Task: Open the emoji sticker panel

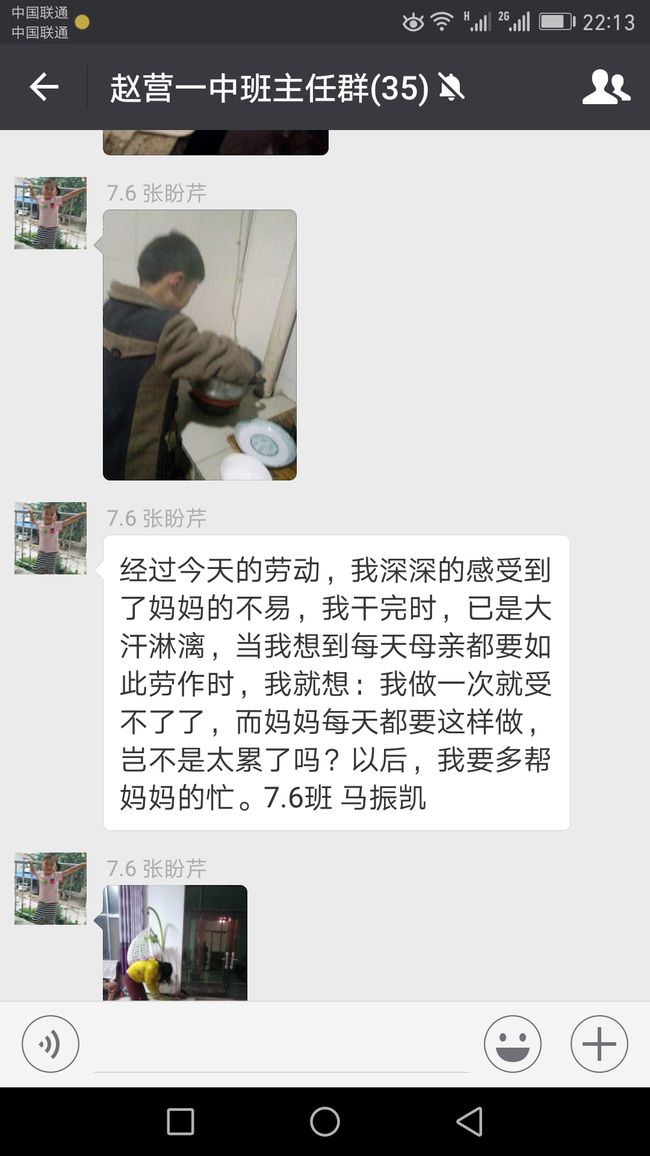Action: pyautogui.click(x=512, y=1044)
